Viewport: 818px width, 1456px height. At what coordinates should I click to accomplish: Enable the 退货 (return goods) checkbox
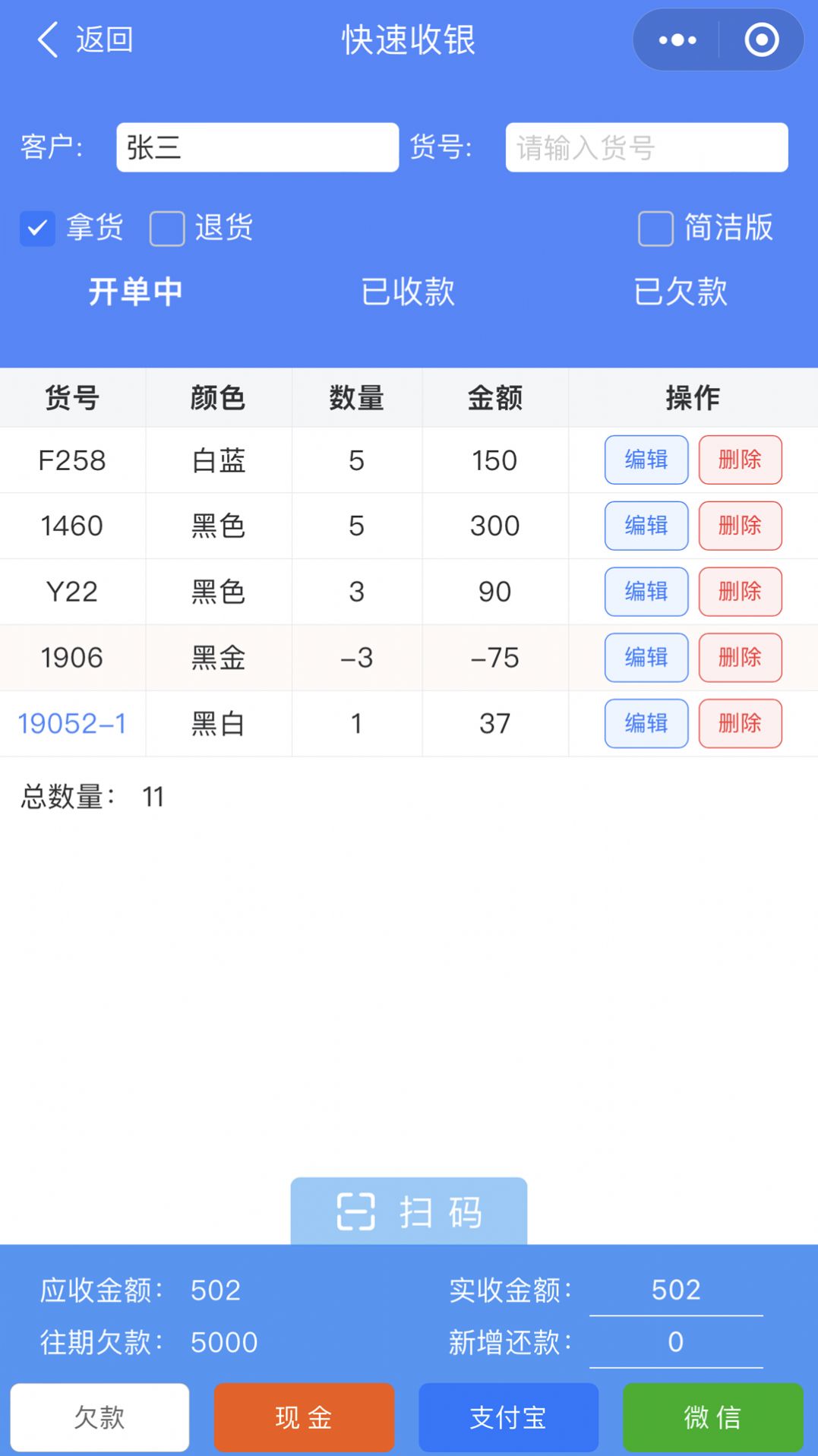166,227
